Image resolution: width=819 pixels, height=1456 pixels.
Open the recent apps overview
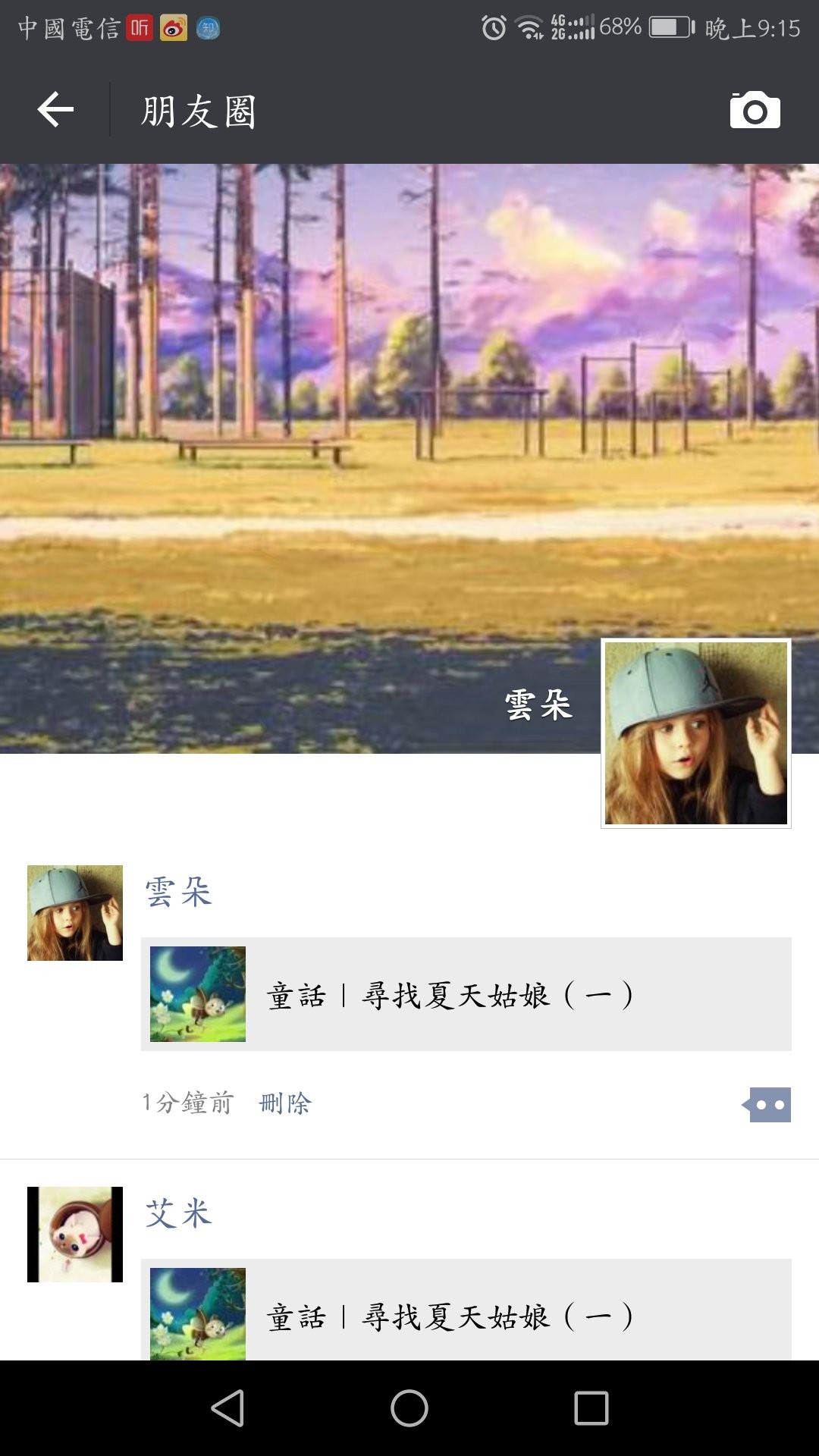591,1408
